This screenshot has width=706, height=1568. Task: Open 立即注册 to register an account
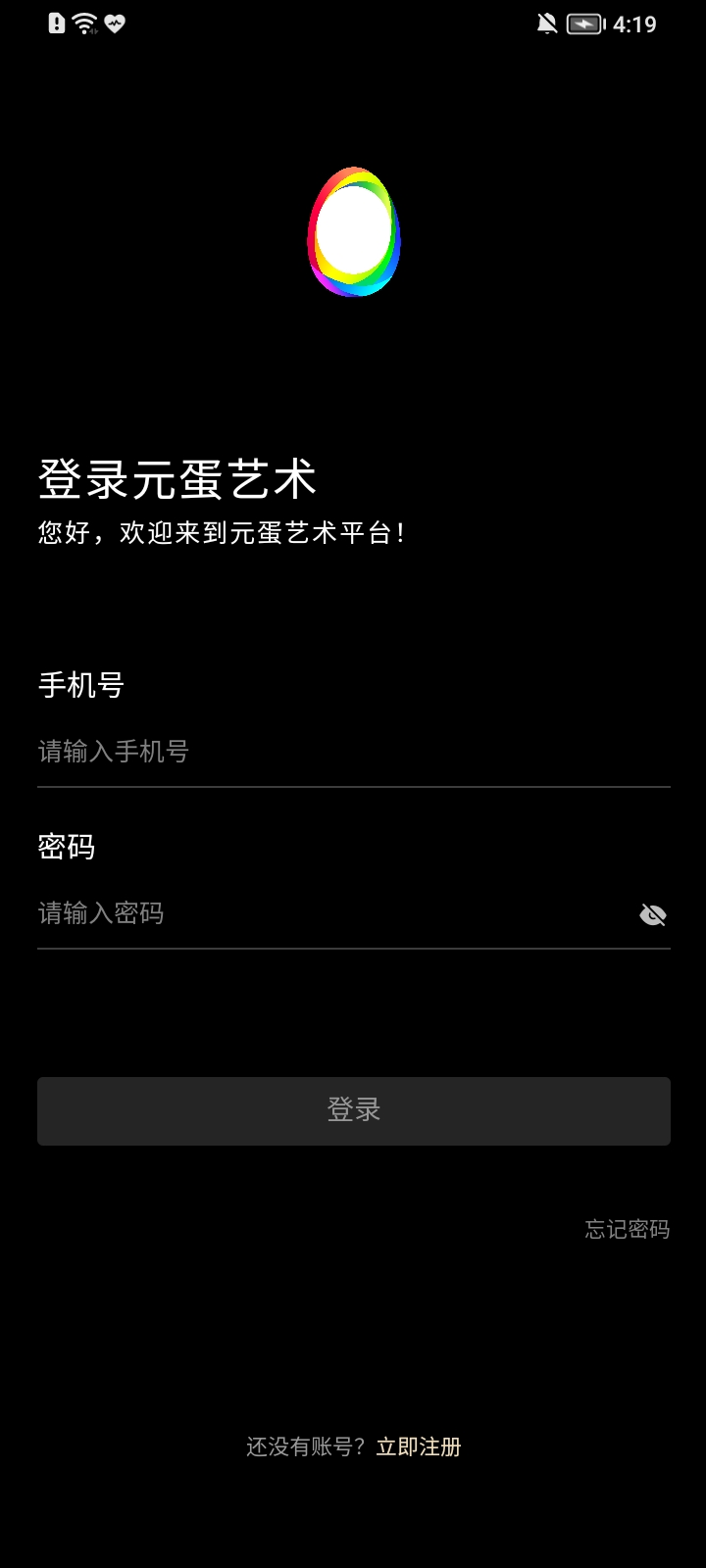(419, 1446)
